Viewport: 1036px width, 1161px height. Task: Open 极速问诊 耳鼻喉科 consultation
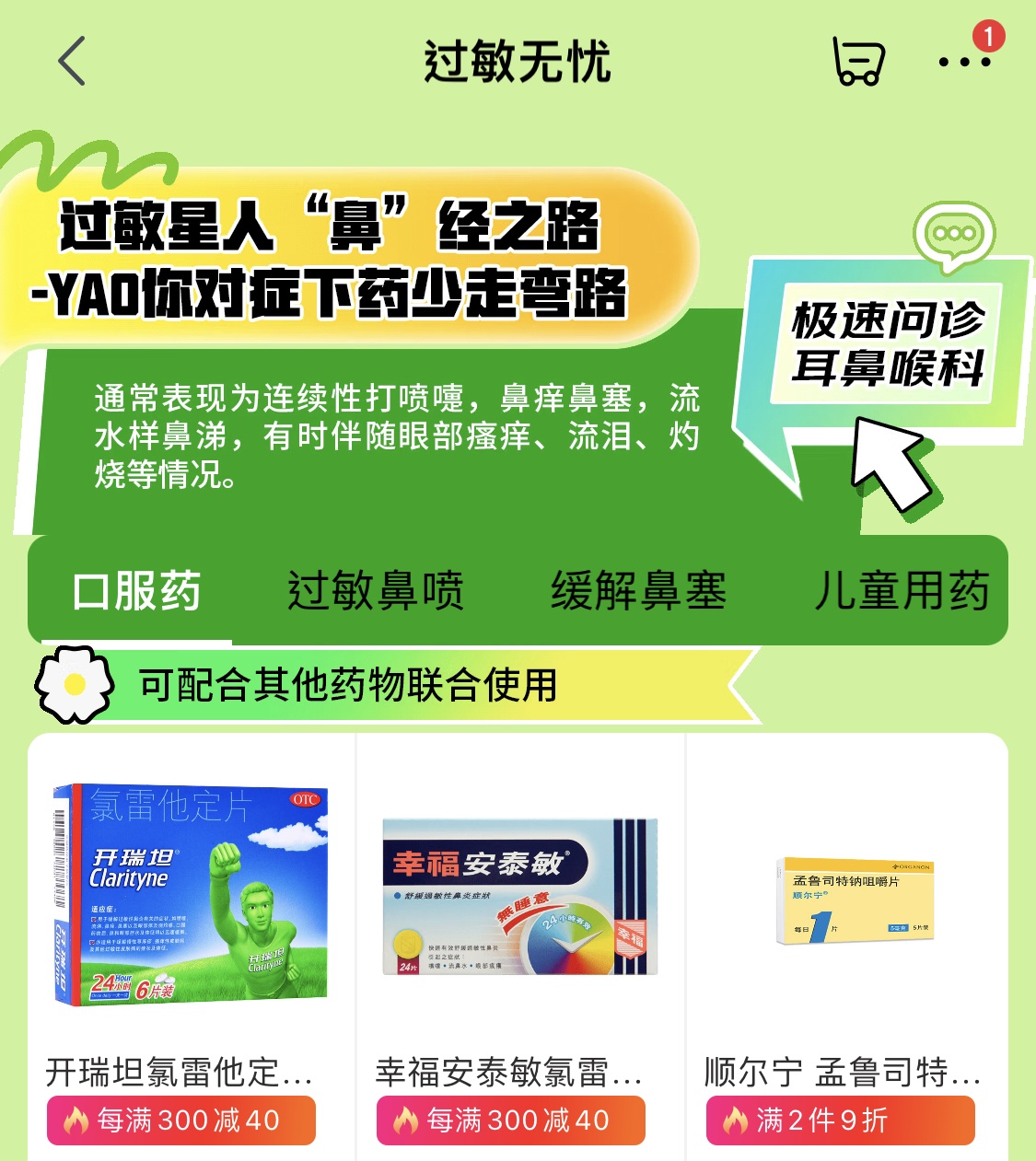[x=887, y=345]
